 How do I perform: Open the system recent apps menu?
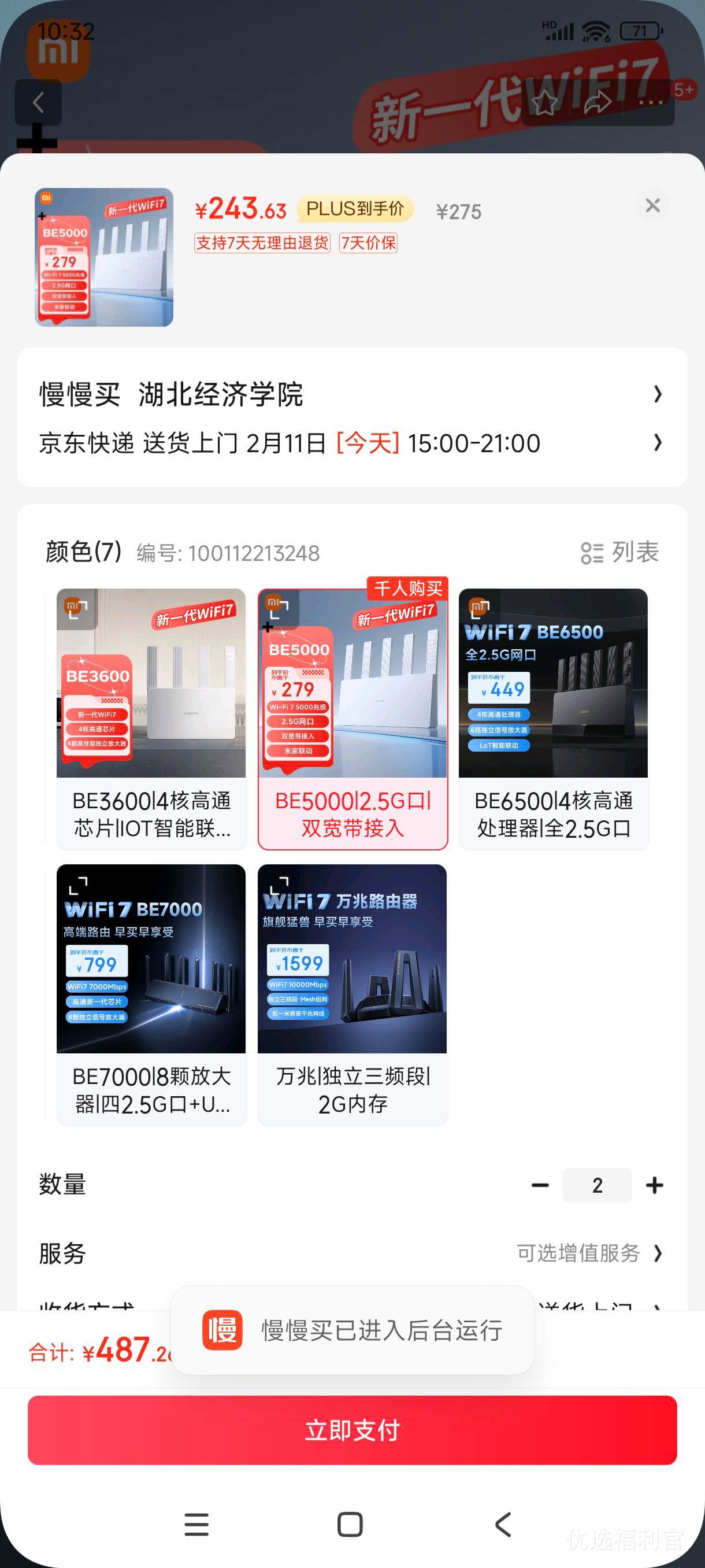tap(196, 1524)
